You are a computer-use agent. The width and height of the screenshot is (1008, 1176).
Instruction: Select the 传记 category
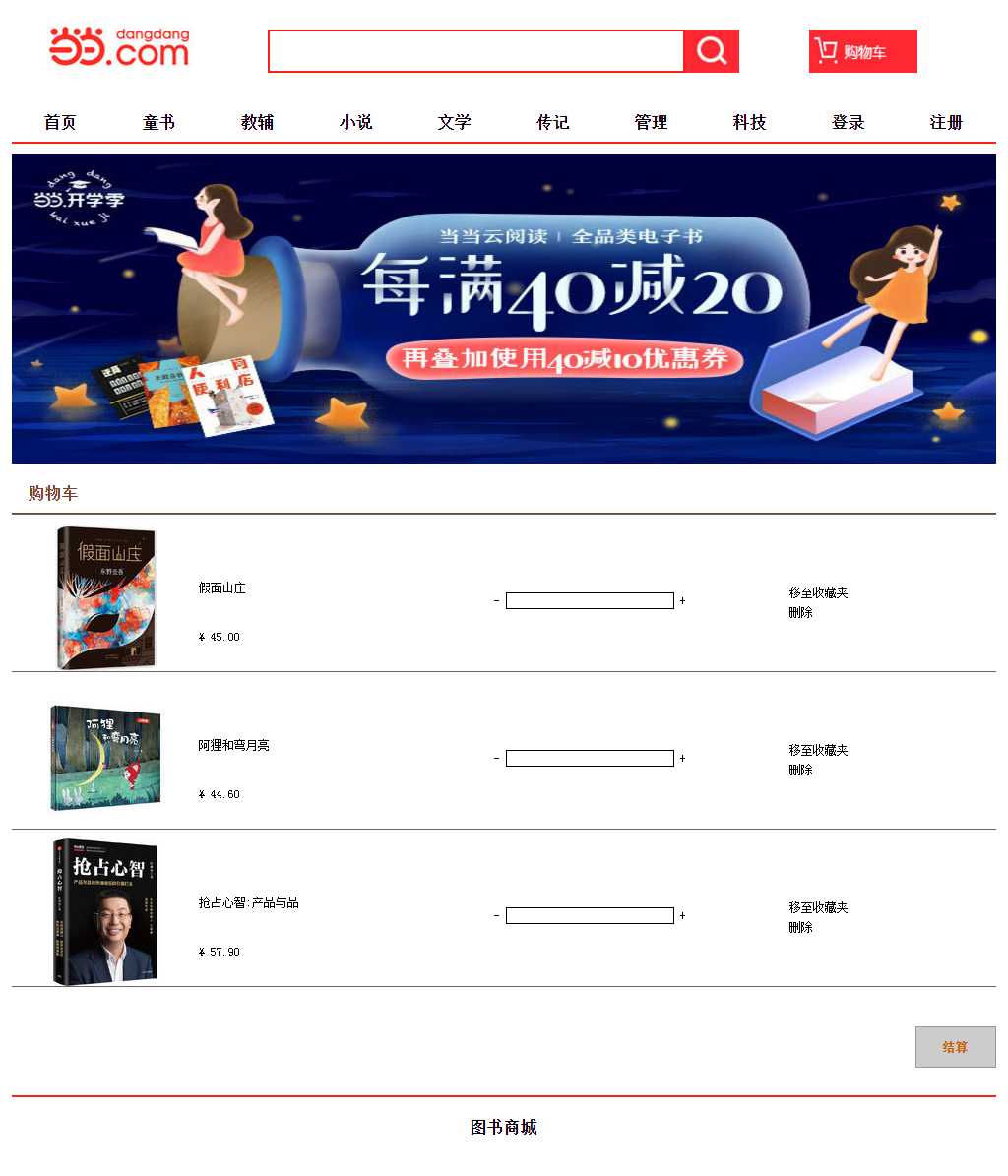pos(552,122)
